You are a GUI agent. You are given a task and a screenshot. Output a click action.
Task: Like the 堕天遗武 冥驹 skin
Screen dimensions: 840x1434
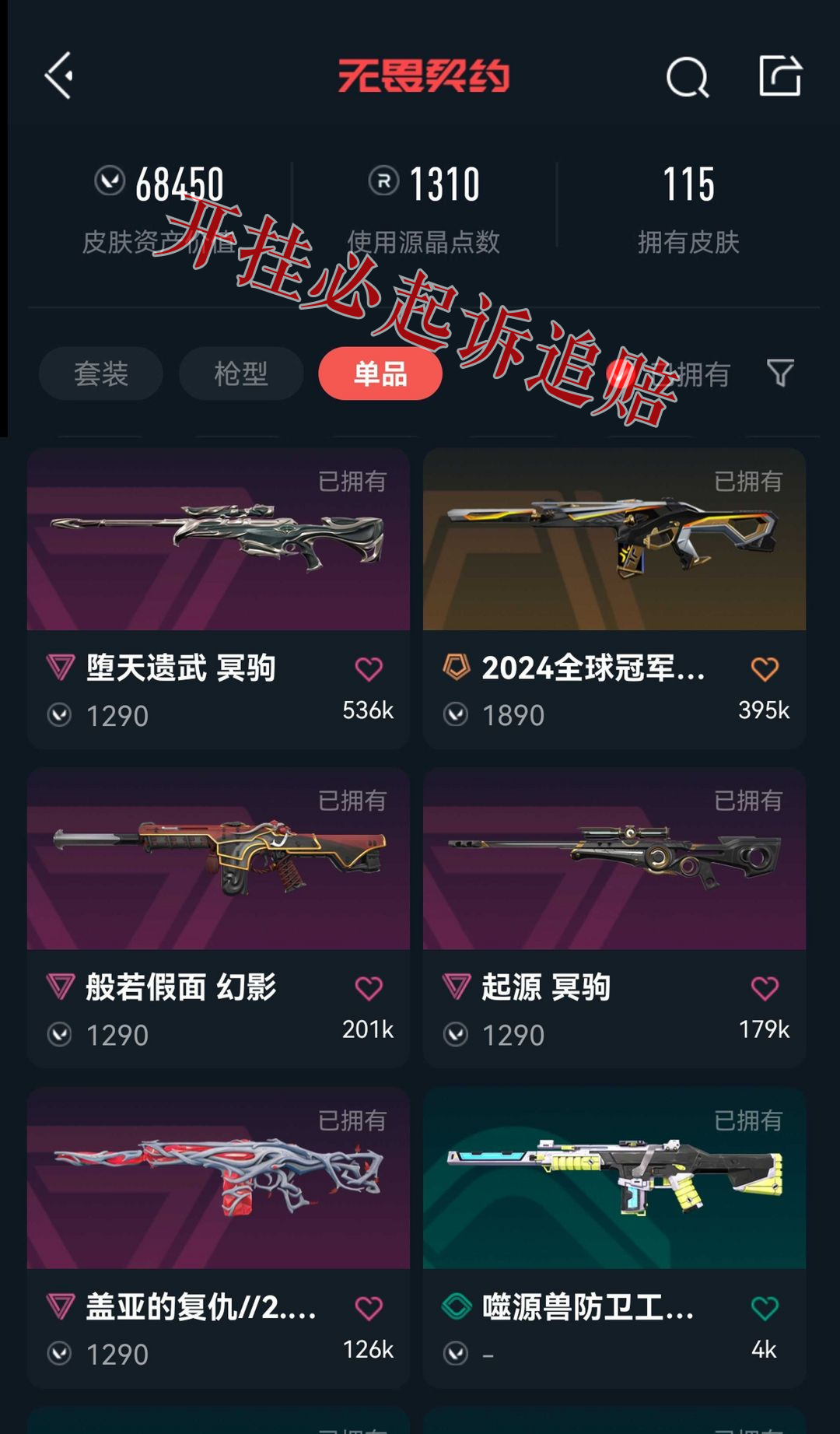coord(369,669)
